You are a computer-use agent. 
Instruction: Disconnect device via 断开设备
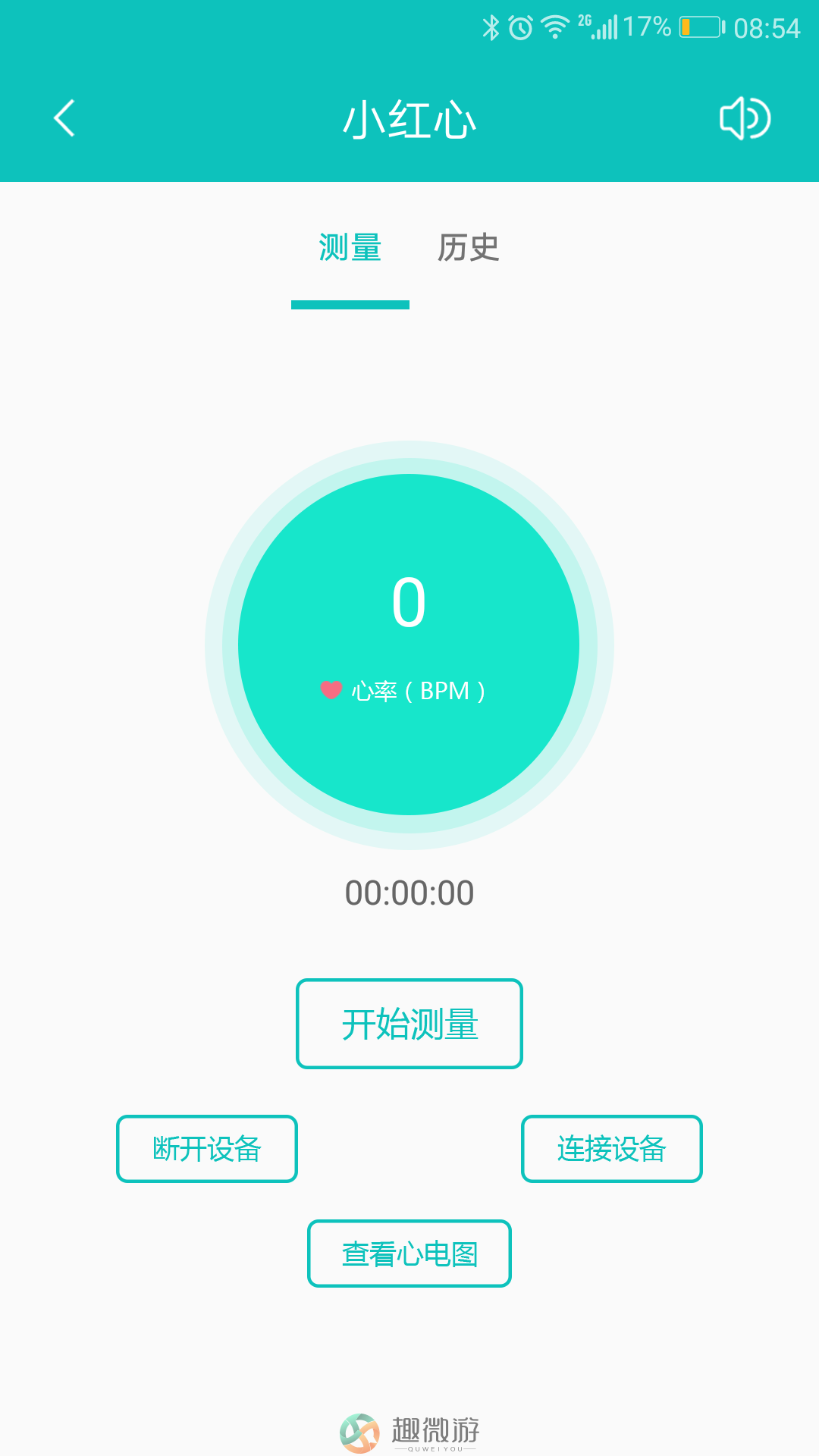pos(207,1149)
